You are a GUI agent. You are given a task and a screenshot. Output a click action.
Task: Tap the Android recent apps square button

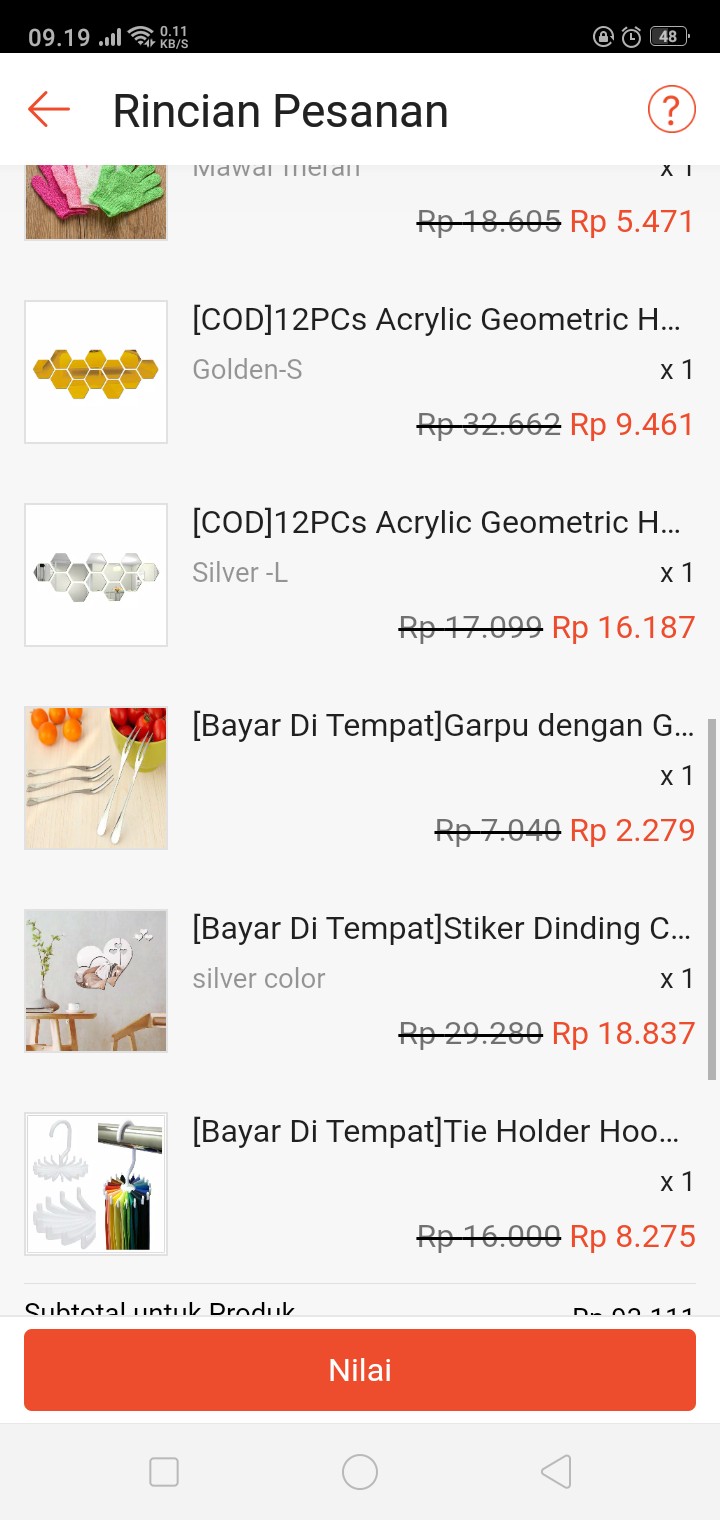164,1471
